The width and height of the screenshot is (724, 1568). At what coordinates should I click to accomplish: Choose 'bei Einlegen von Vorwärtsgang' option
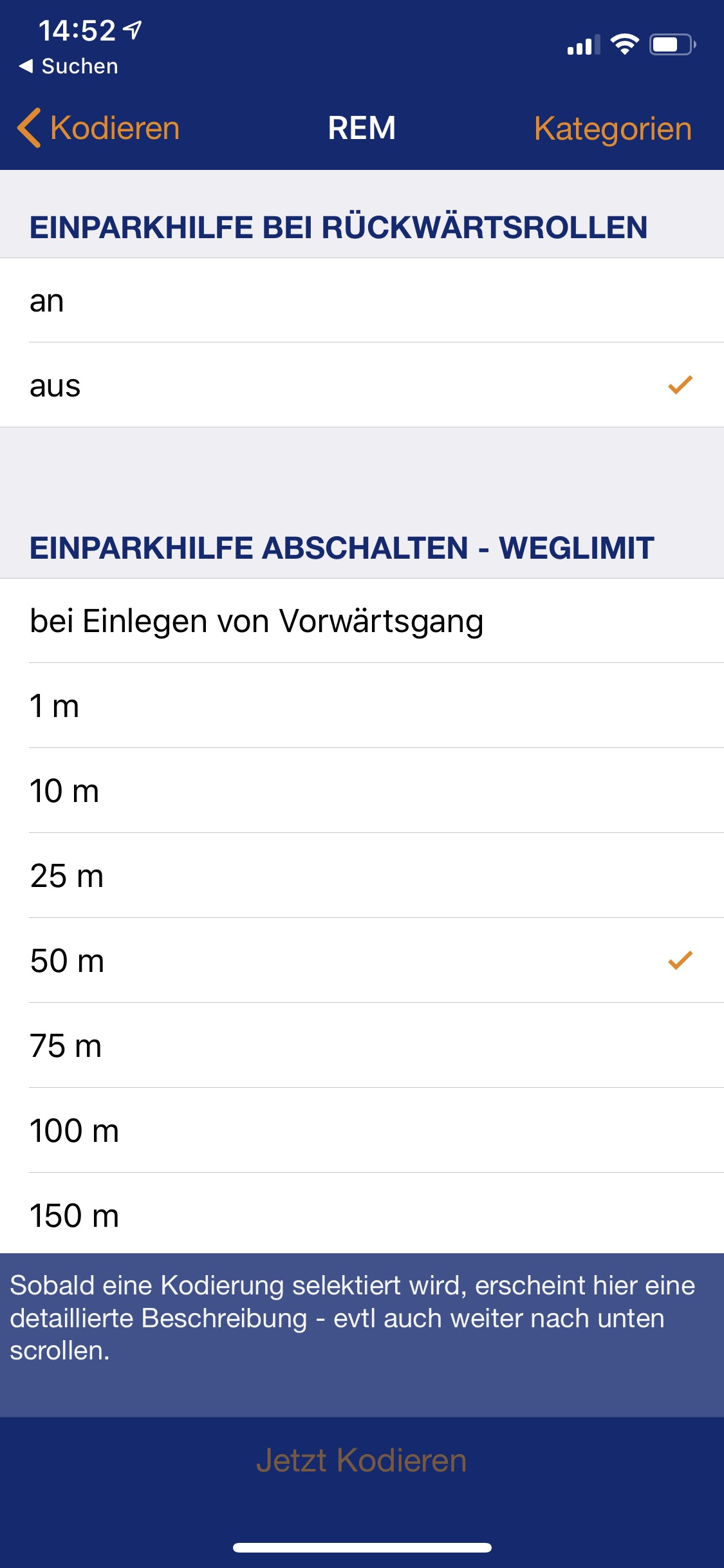point(362,621)
